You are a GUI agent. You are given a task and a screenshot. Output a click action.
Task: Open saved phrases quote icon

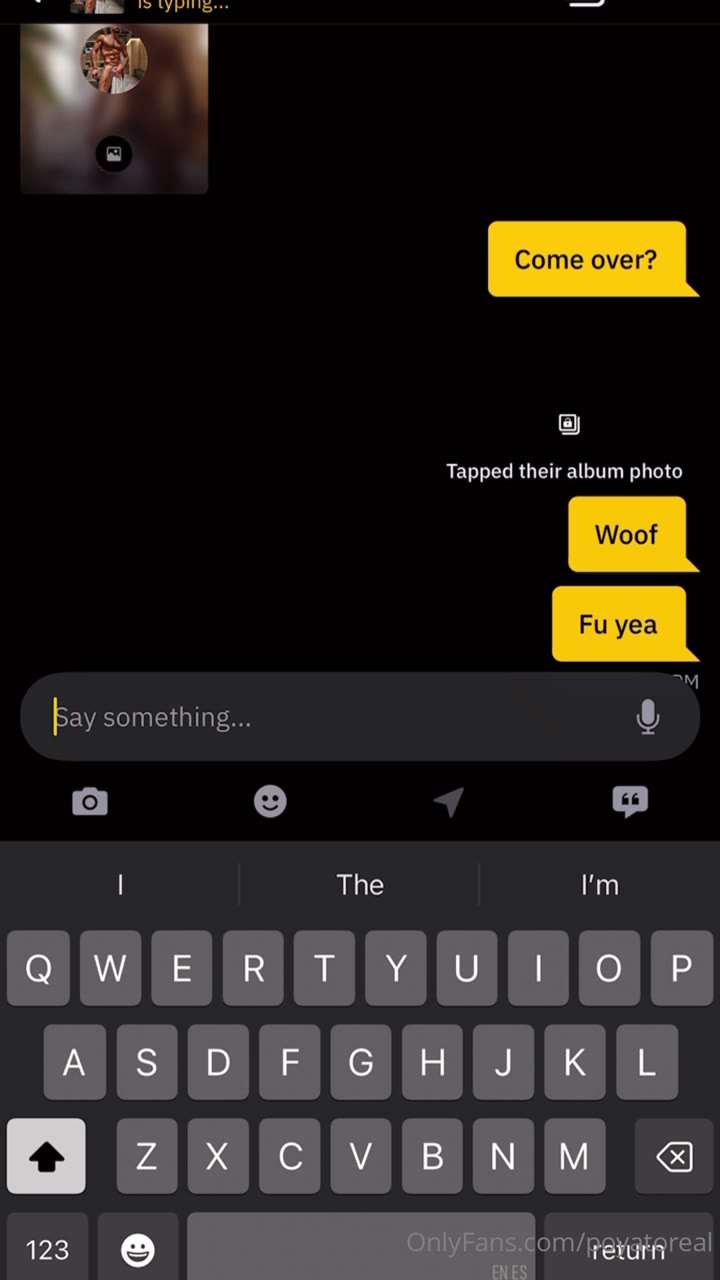point(629,801)
